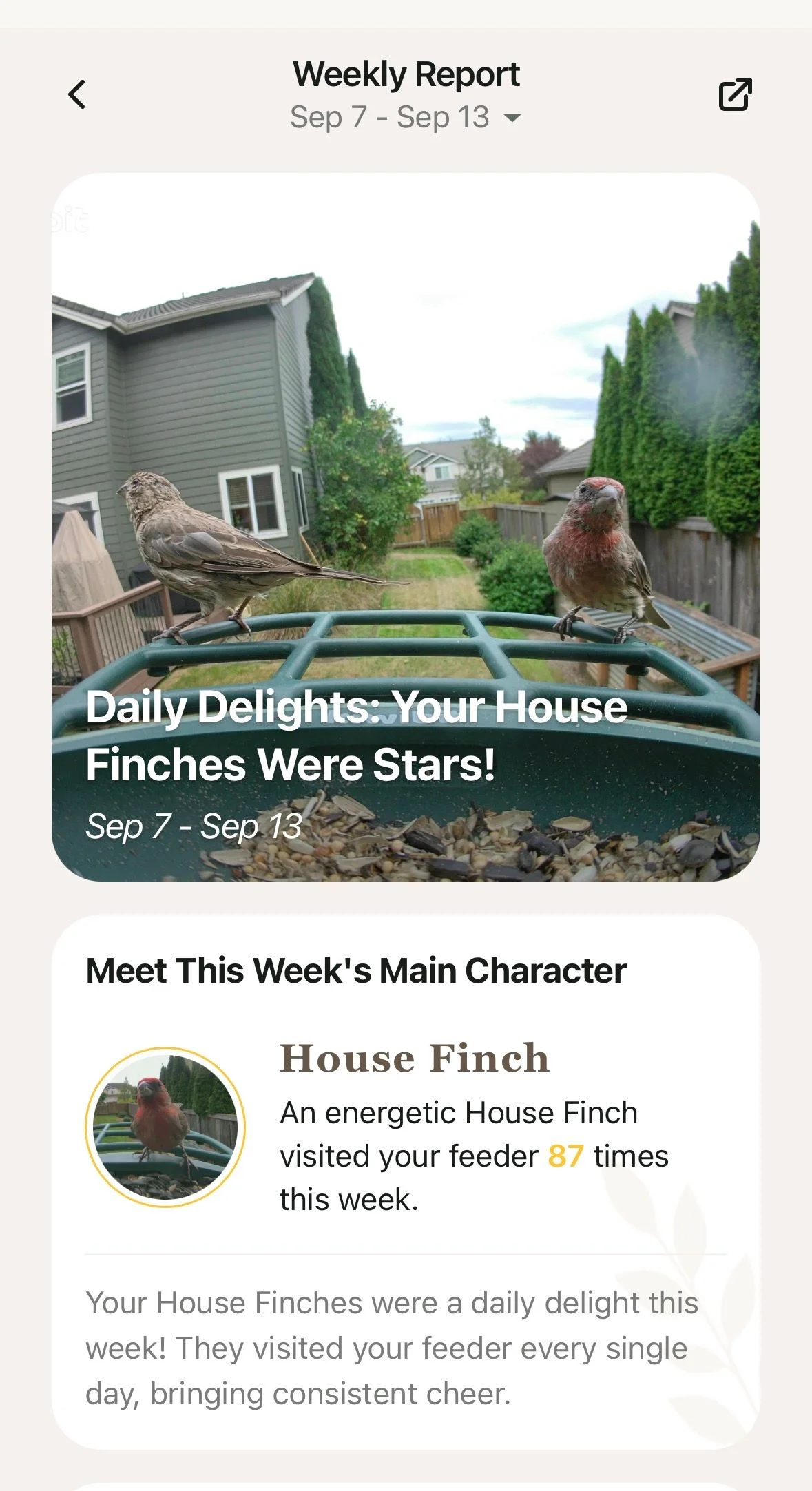Image resolution: width=812 pixels, height=1491 pixels.
Task: Go back from Weekly Report
Action: point(77,94)
